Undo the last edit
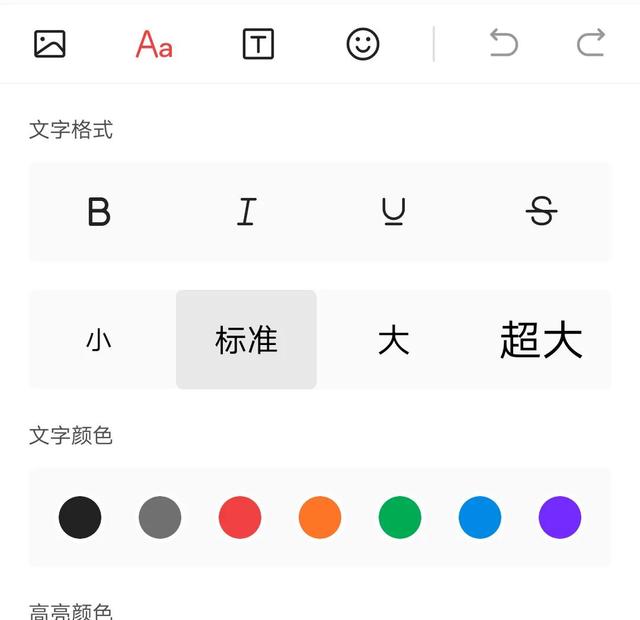Image resolution: width=640 pixels, height=620 pixels. 503,44
